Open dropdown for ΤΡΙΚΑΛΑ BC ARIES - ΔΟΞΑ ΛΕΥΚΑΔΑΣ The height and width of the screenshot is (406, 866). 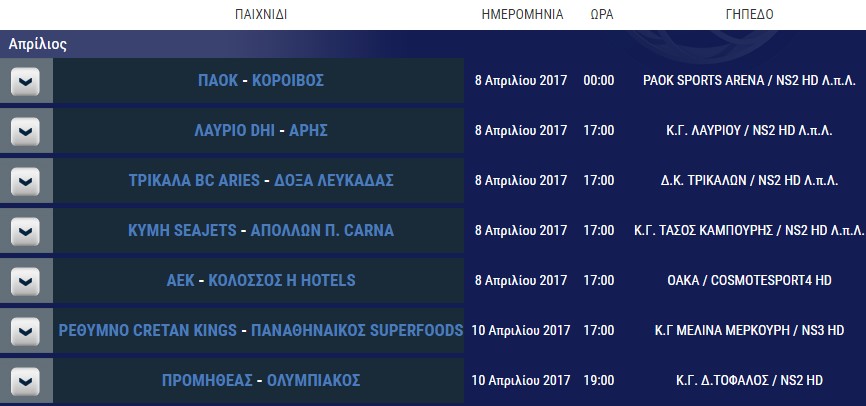[25, 181]
